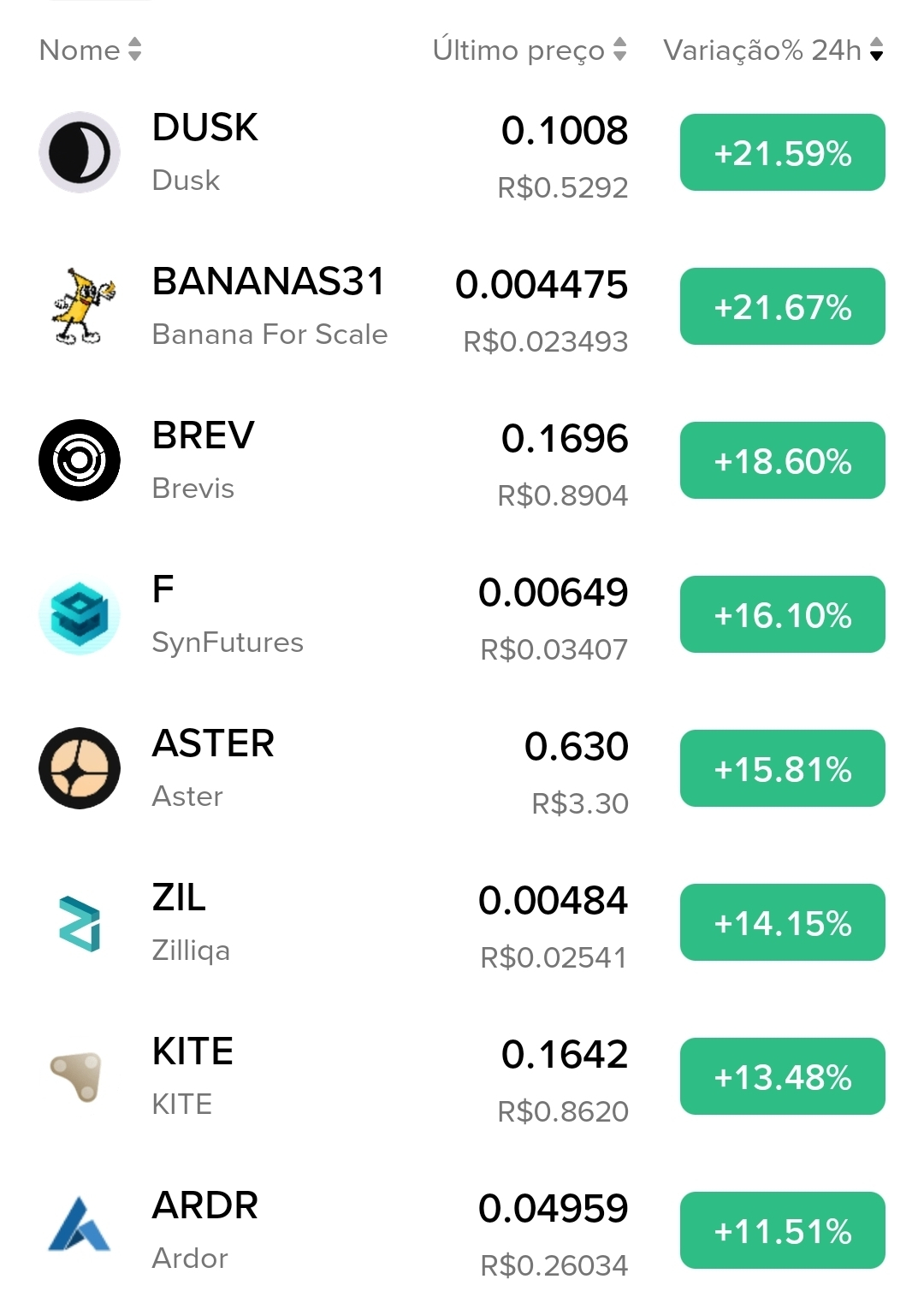This screenshot has width=924, height=1297.
Task: Open BANANAS31 Banana For Scale details
Action: point(269,306)
